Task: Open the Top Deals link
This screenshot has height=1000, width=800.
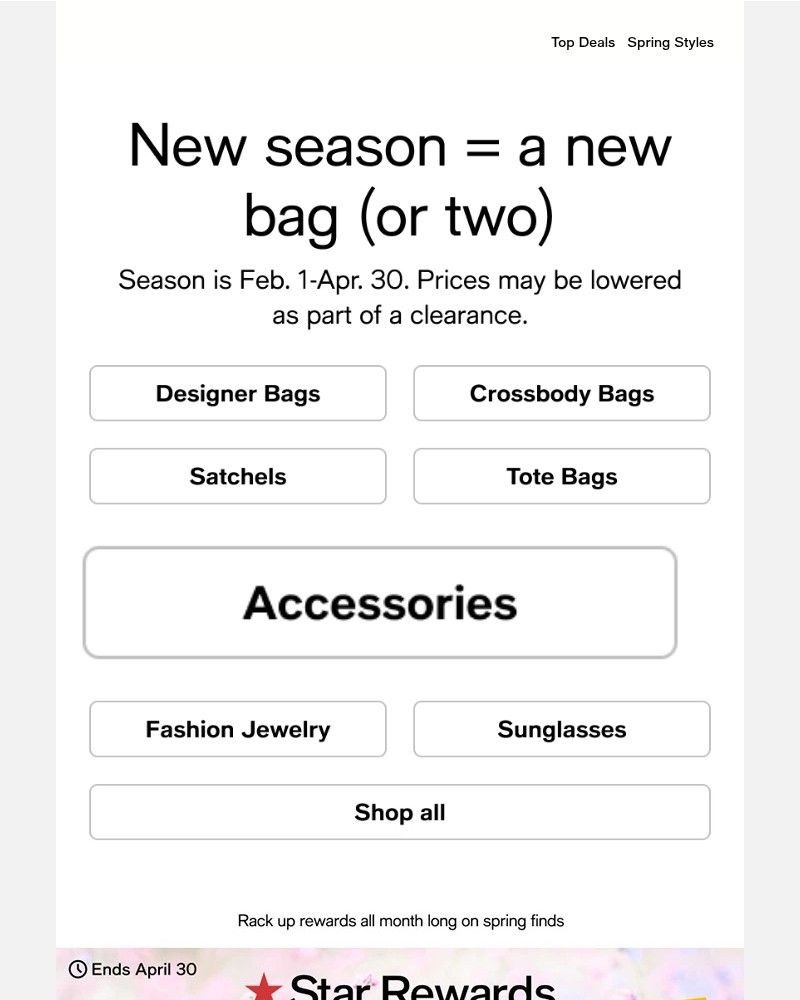Action: point(581,42)
